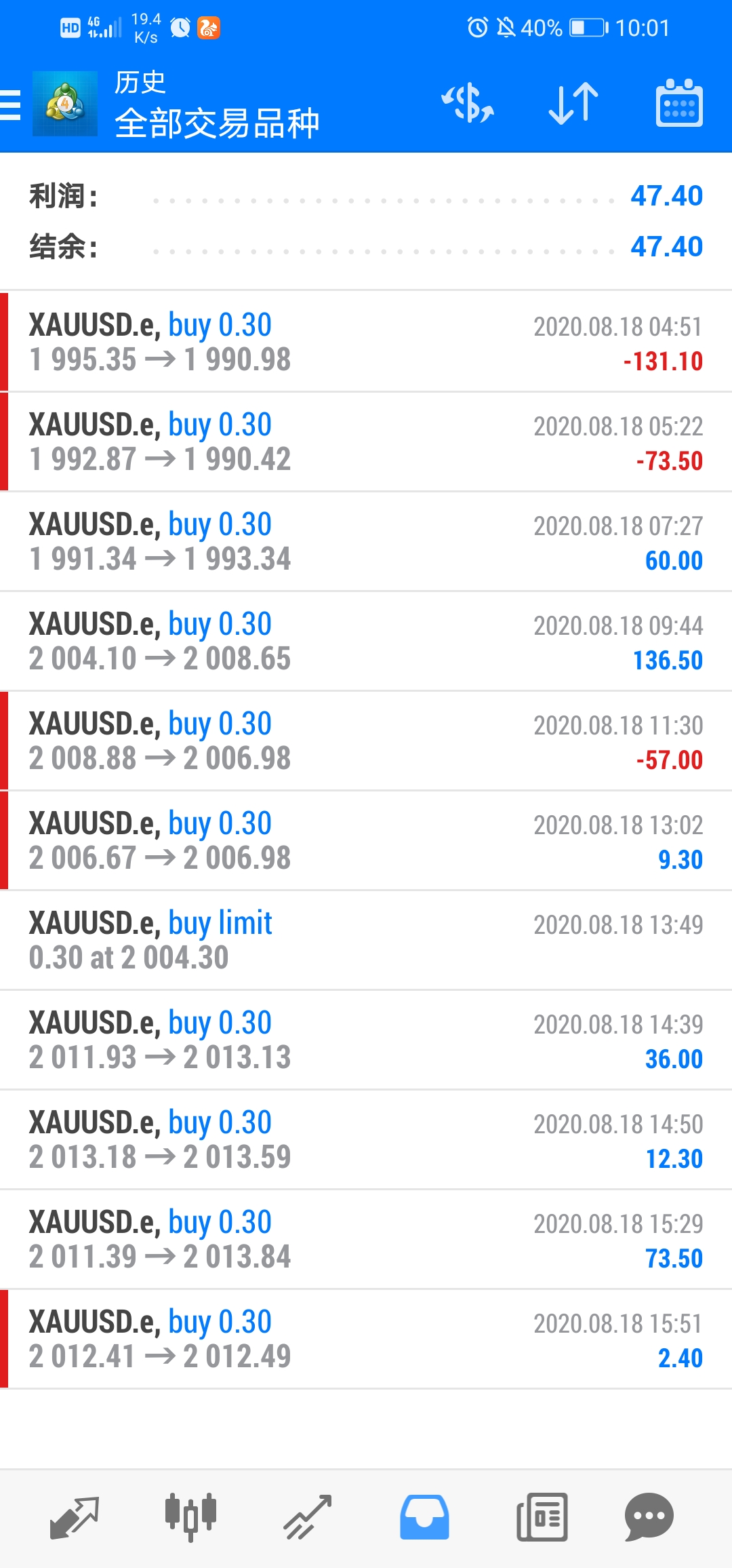This screenshot has height=1568, width=732.
Task: Open the 05:22 trade with -73.50 loss
Action: coord(366,442)
